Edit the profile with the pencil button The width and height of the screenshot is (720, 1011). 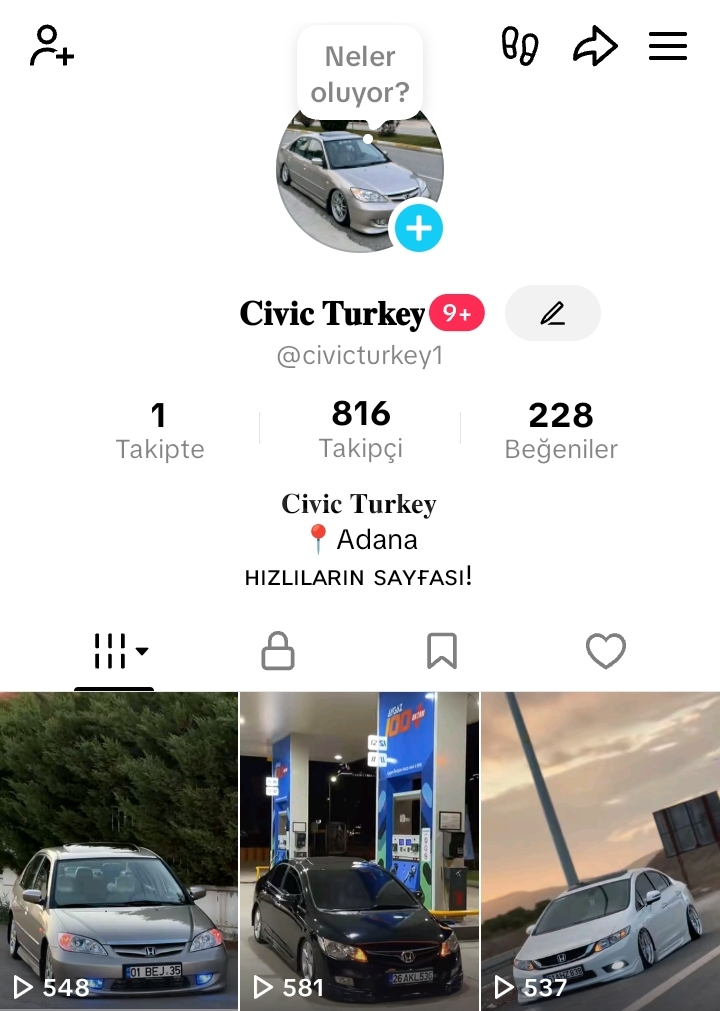tap(552, 313)
